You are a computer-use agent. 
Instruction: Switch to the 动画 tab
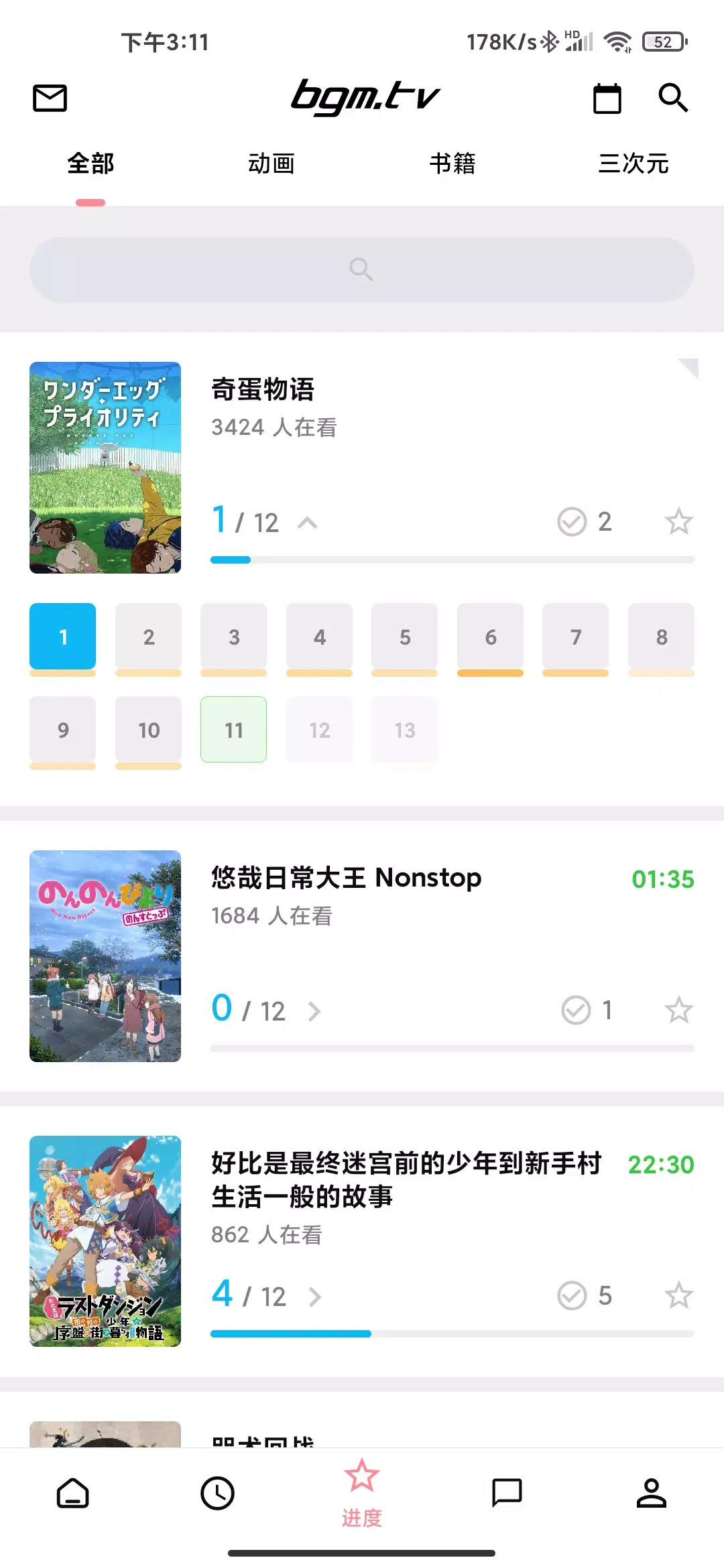pyautogui.click(x=271, y=164)
